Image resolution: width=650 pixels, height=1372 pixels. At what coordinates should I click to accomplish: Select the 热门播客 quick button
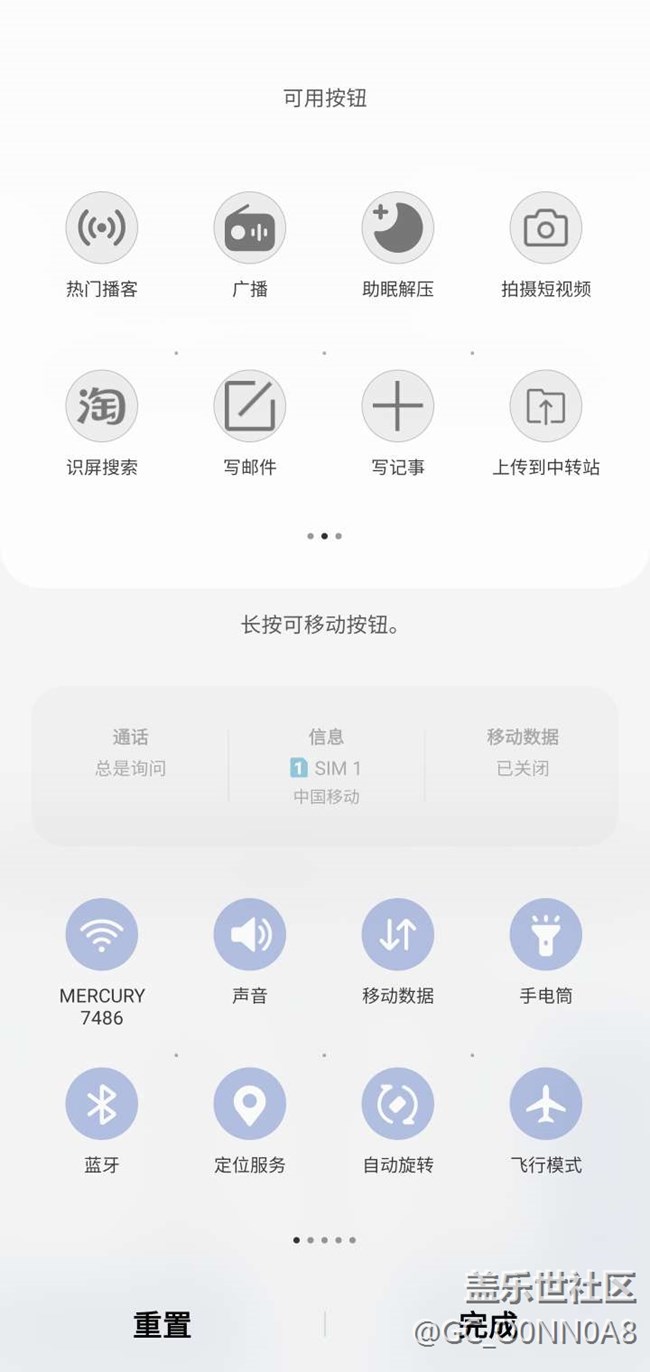point(101,229)
